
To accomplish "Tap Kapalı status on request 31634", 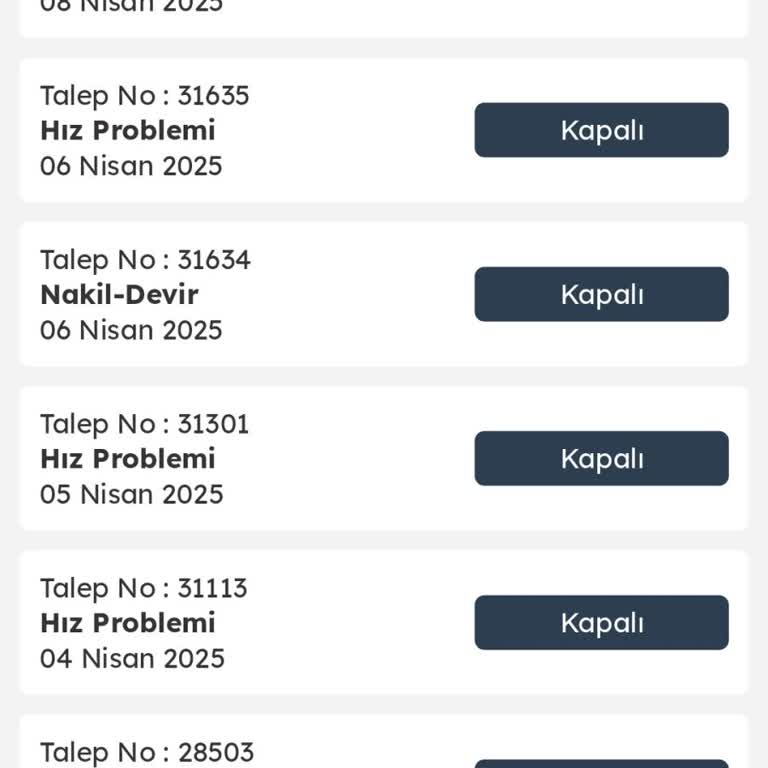I will [601, 294].
